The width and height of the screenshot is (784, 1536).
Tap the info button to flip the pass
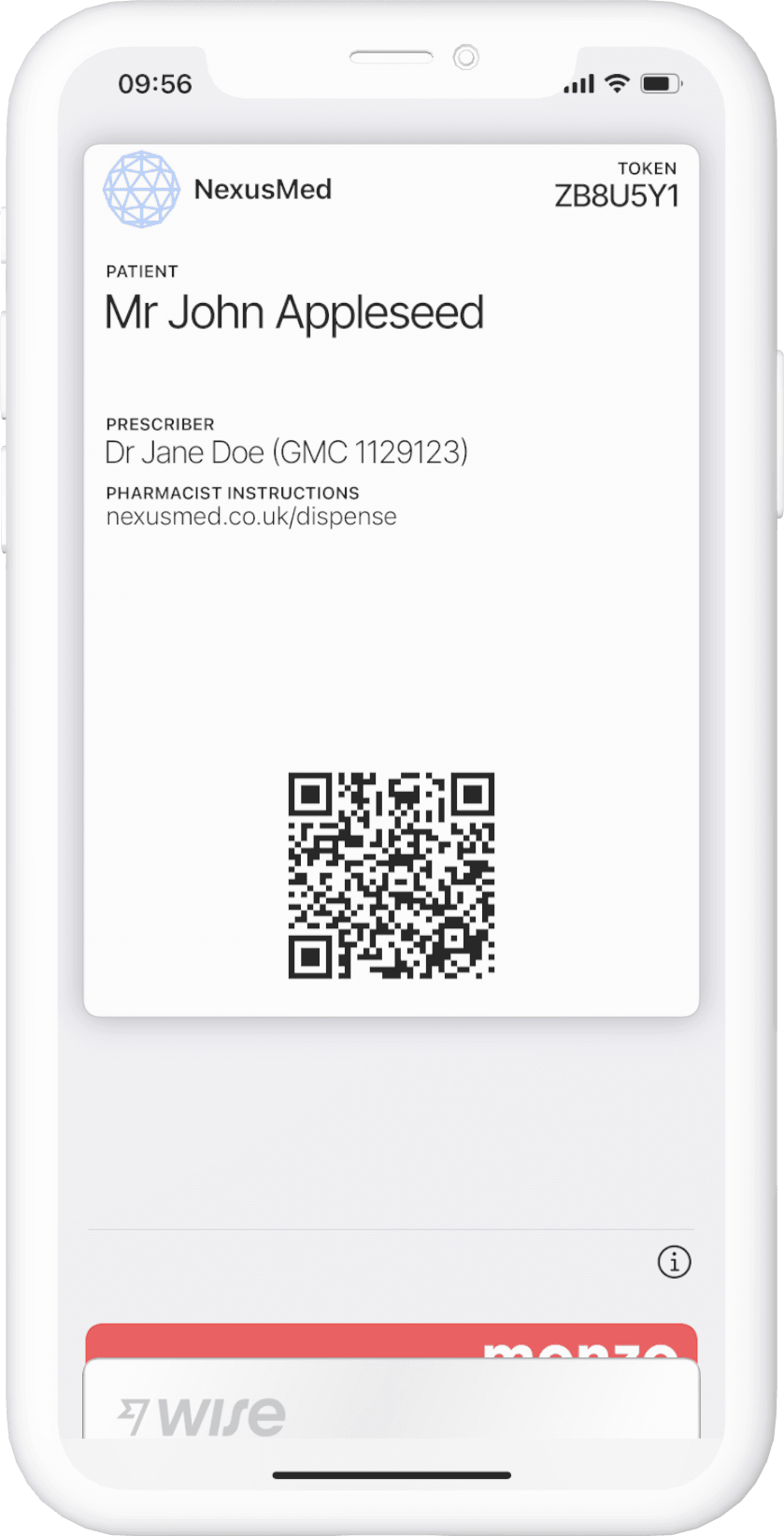[675, 1261]
